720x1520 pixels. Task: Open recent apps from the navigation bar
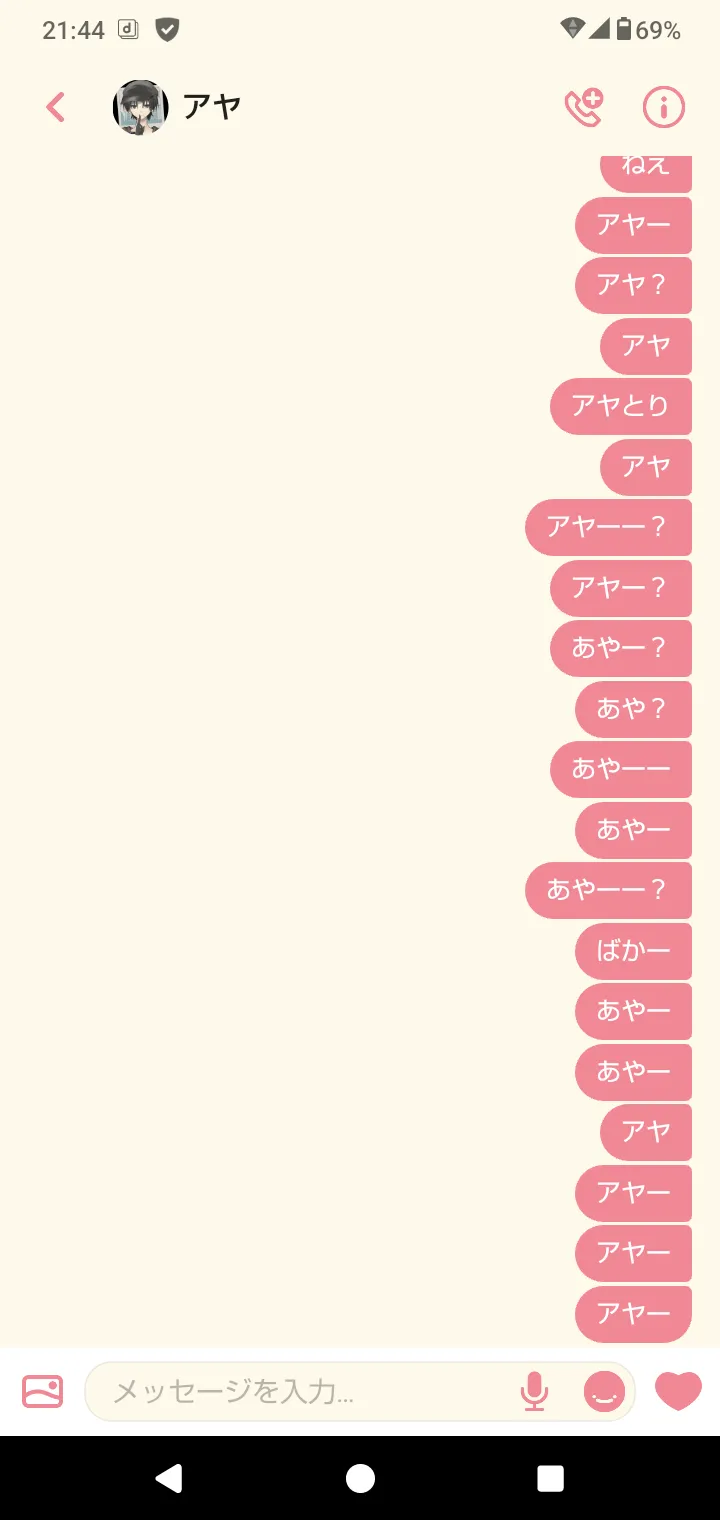[550, 1478]
